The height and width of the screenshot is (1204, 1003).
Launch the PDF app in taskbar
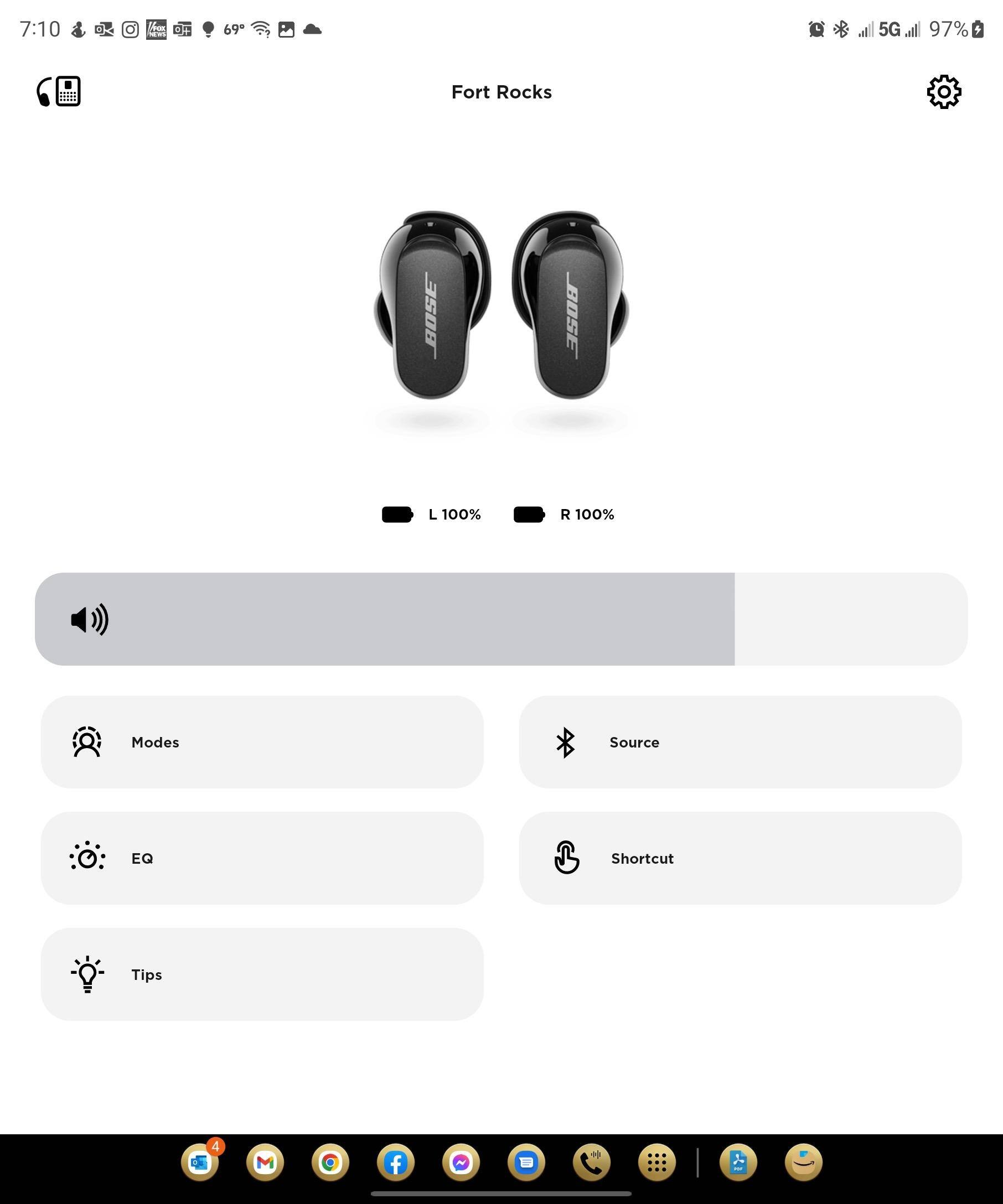(738, 1163)
